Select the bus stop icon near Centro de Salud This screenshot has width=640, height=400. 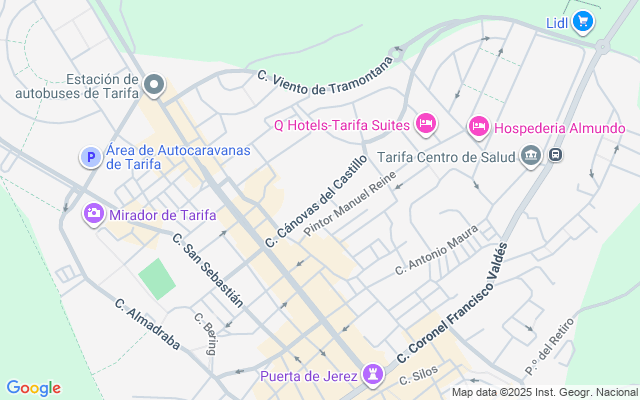pos(555,156)
